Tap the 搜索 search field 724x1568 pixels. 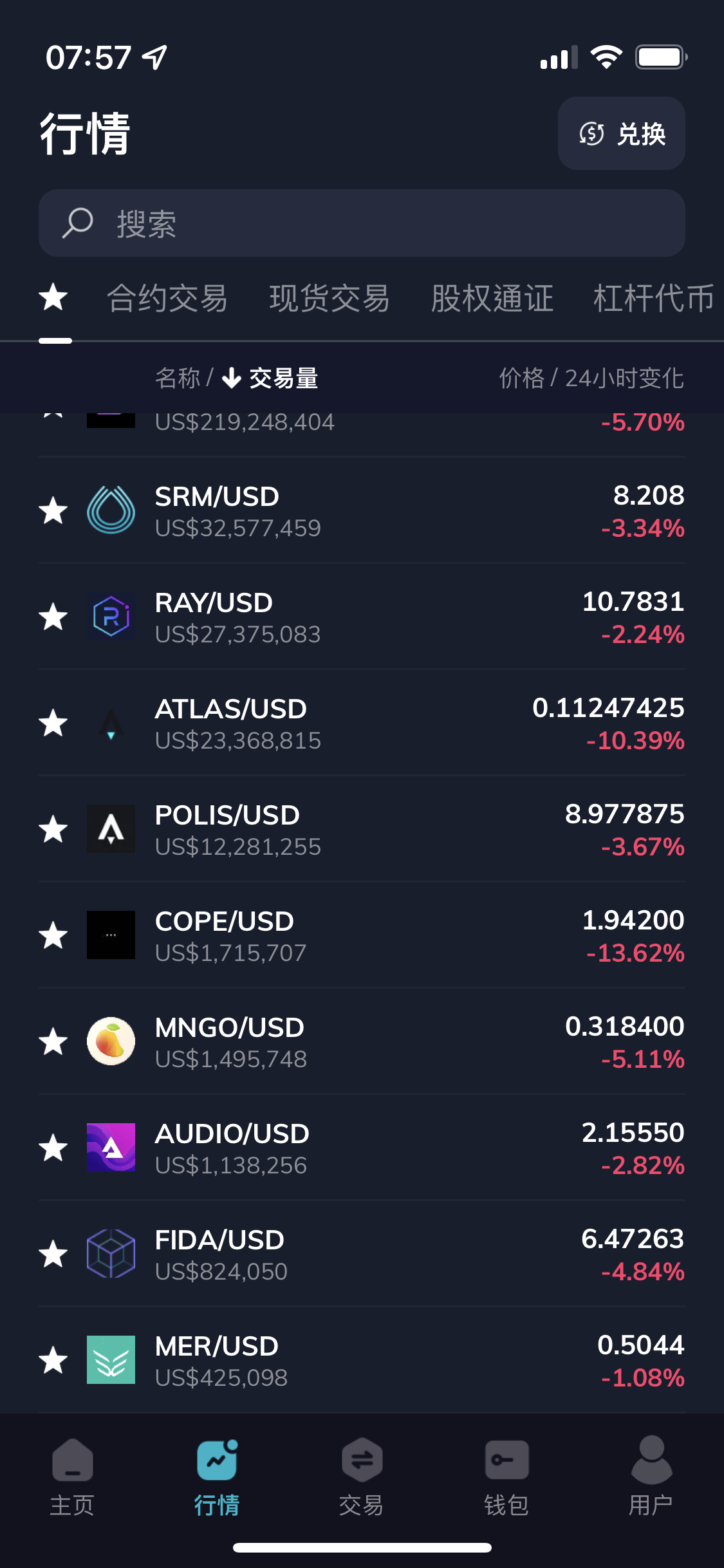point(362,223)
